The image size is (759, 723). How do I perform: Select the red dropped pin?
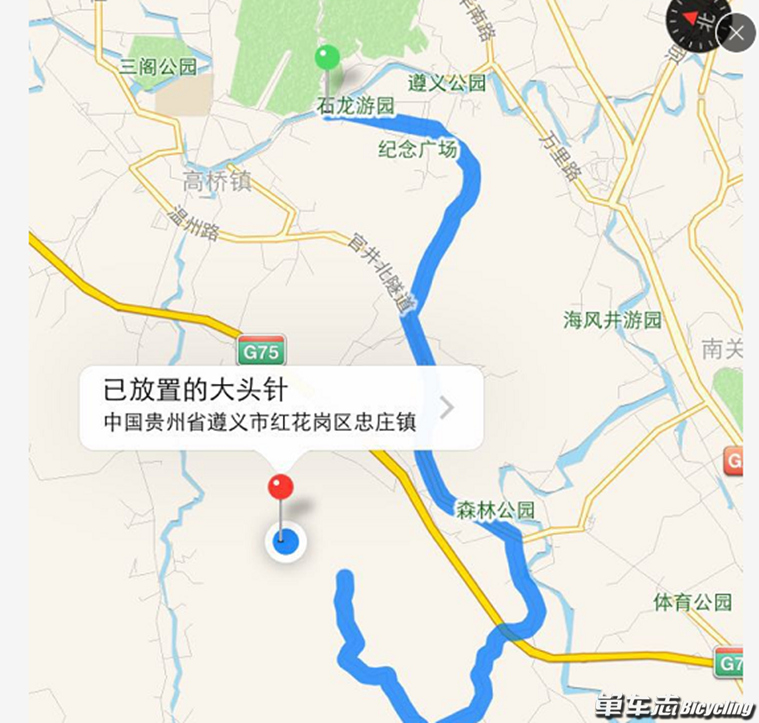tap(281, 488)
